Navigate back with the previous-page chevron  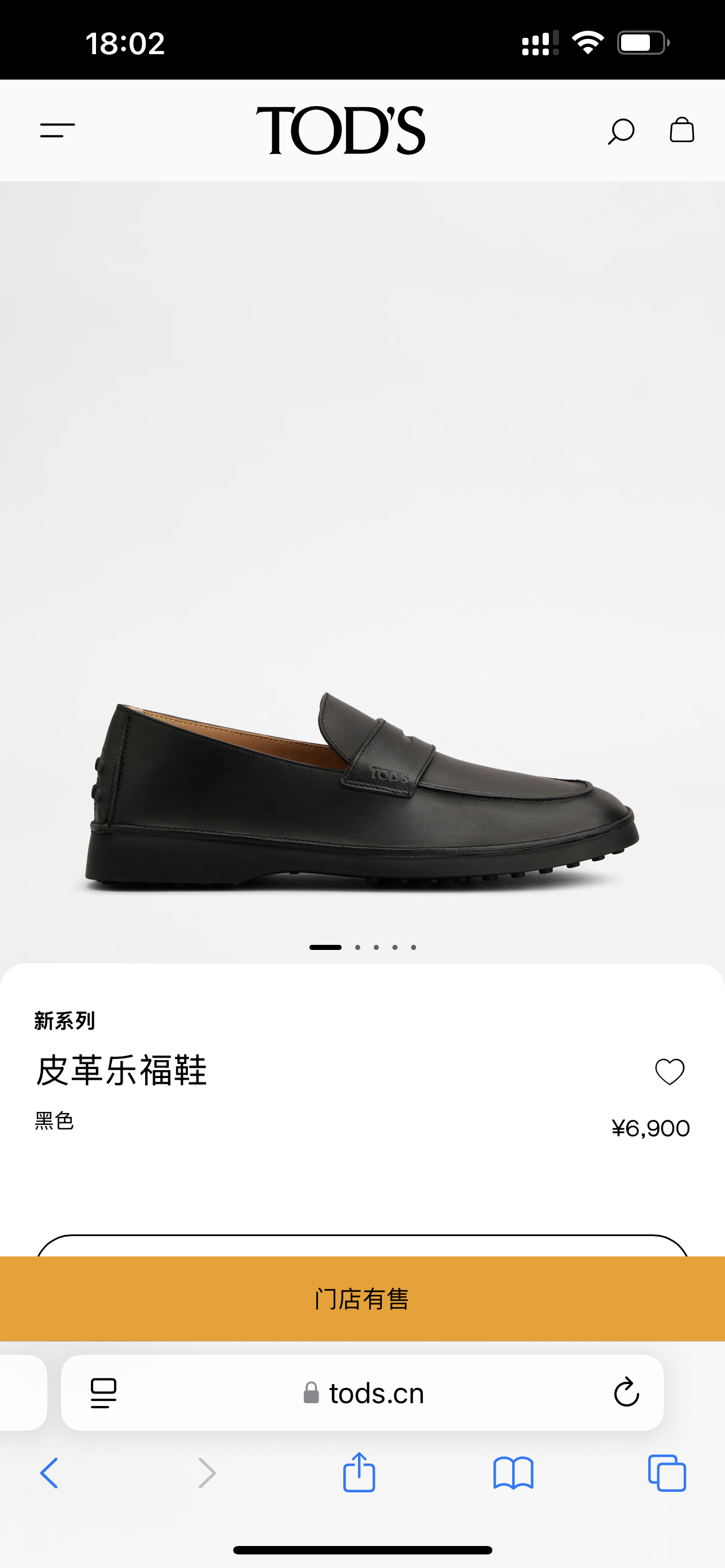pos(49,1474)
